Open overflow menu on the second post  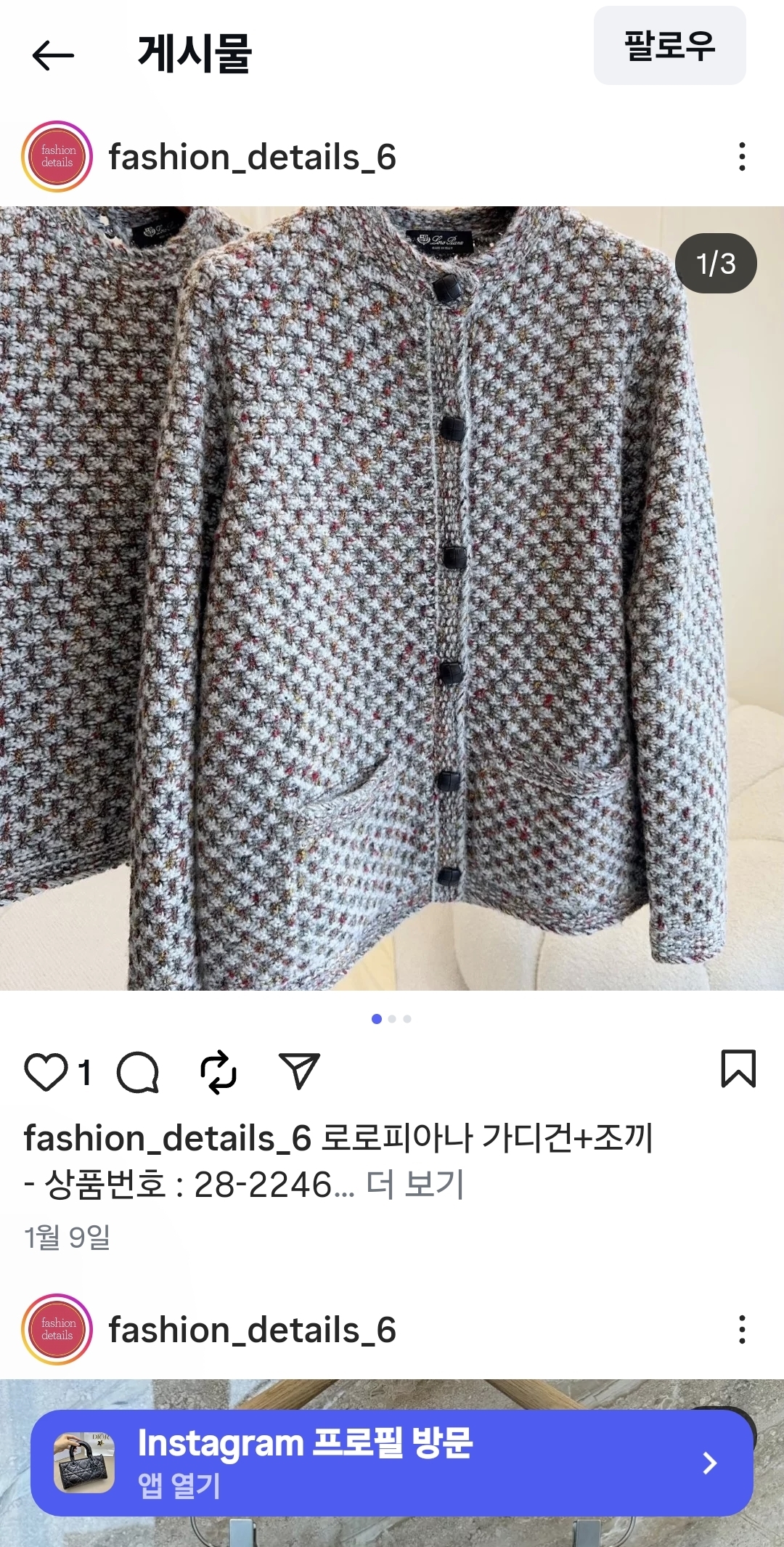coord(741,1329)
